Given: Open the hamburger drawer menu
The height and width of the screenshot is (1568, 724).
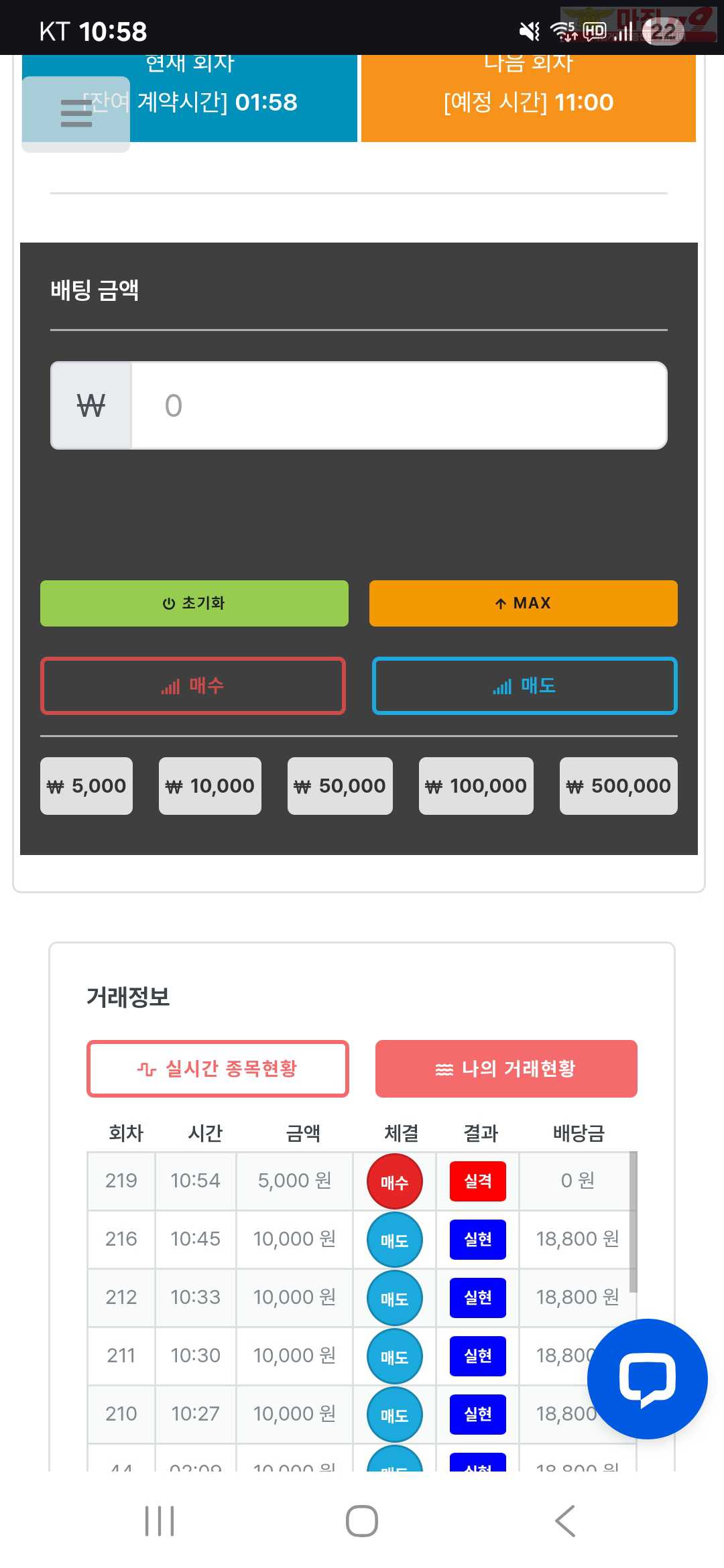Looking at the screenshot, I should pyautogui.click(x=76, y=113).
